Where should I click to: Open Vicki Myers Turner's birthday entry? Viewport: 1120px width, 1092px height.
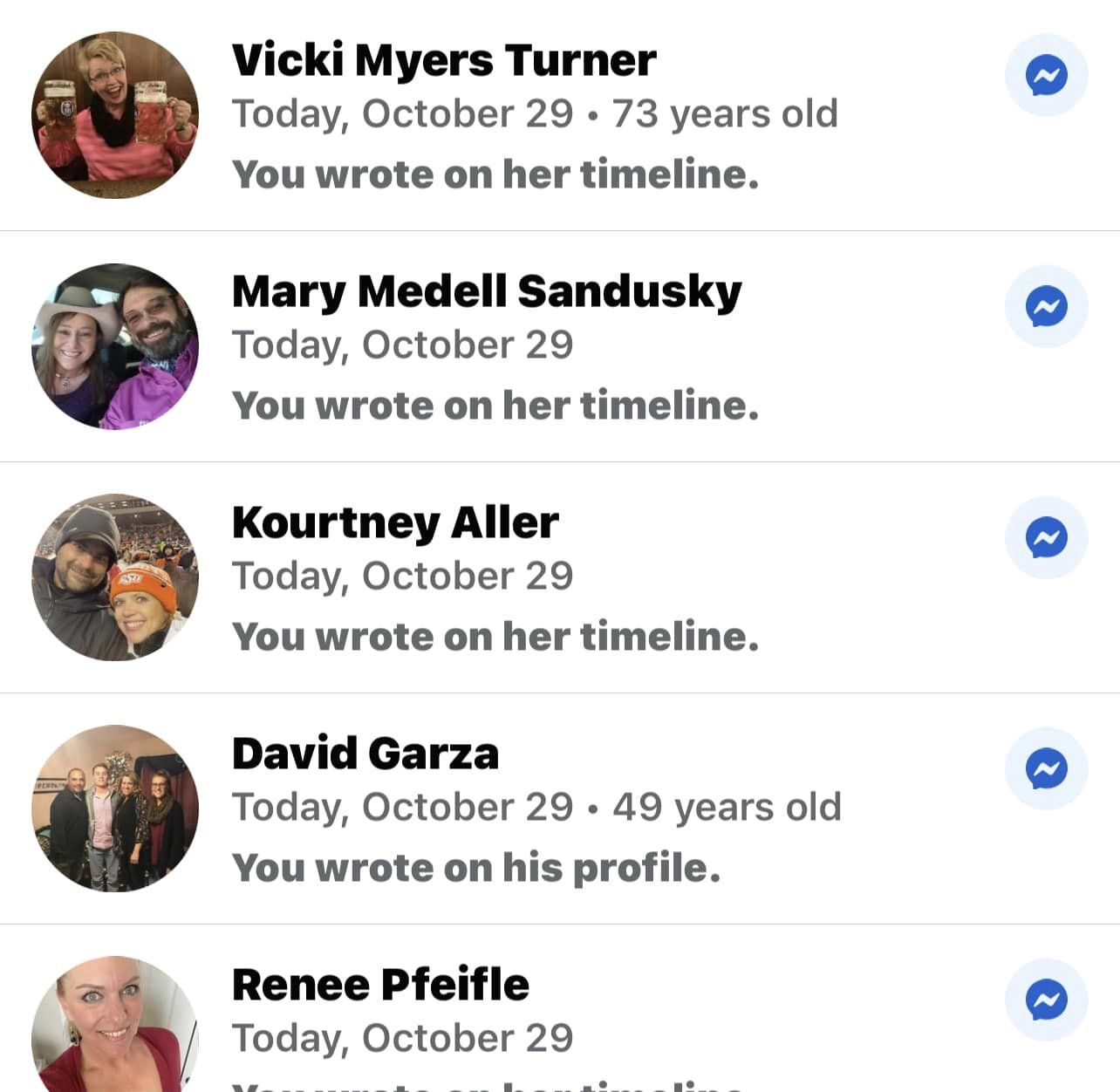coord(445,61)
